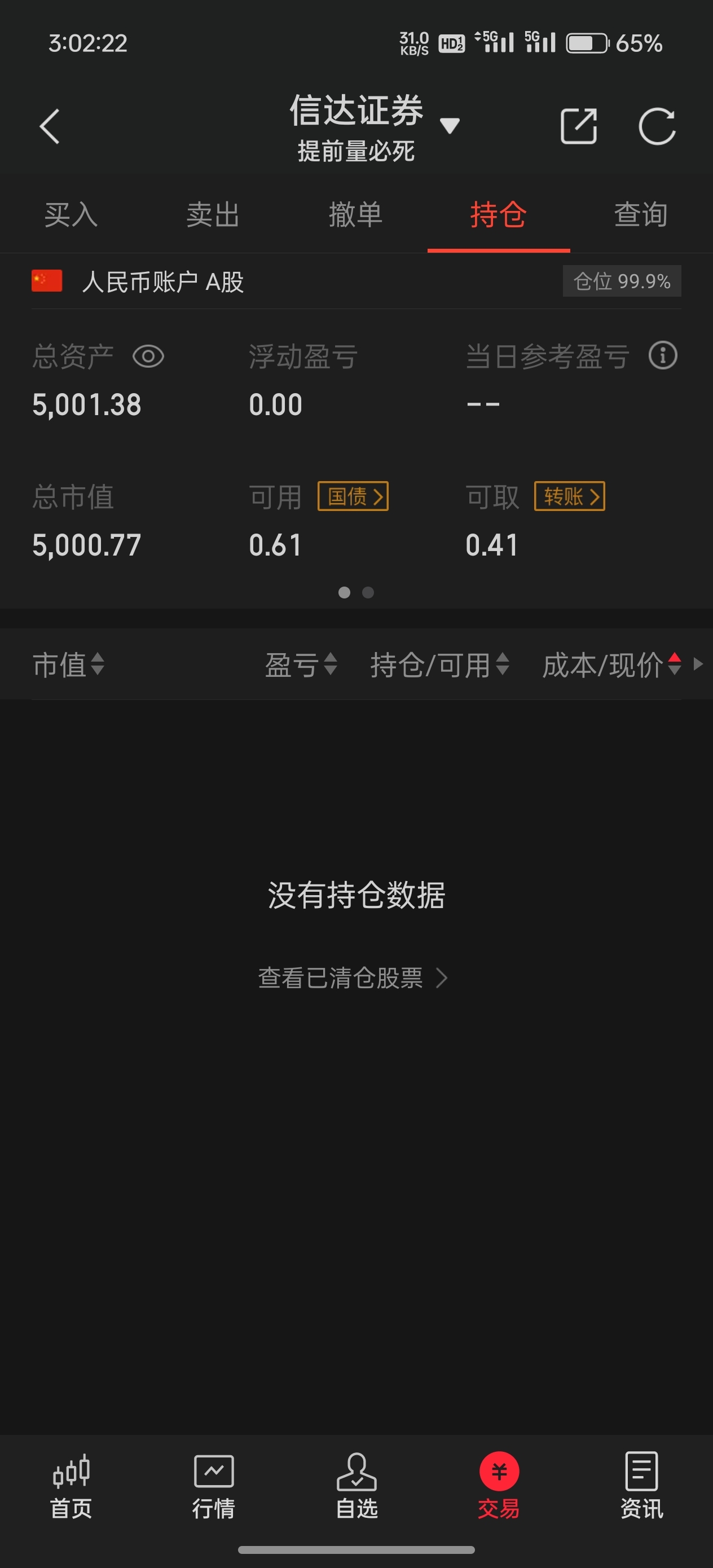Screen dimensions: 713x1568
Task: Switch to the 买入 tab
Action: tap(71, 215)
